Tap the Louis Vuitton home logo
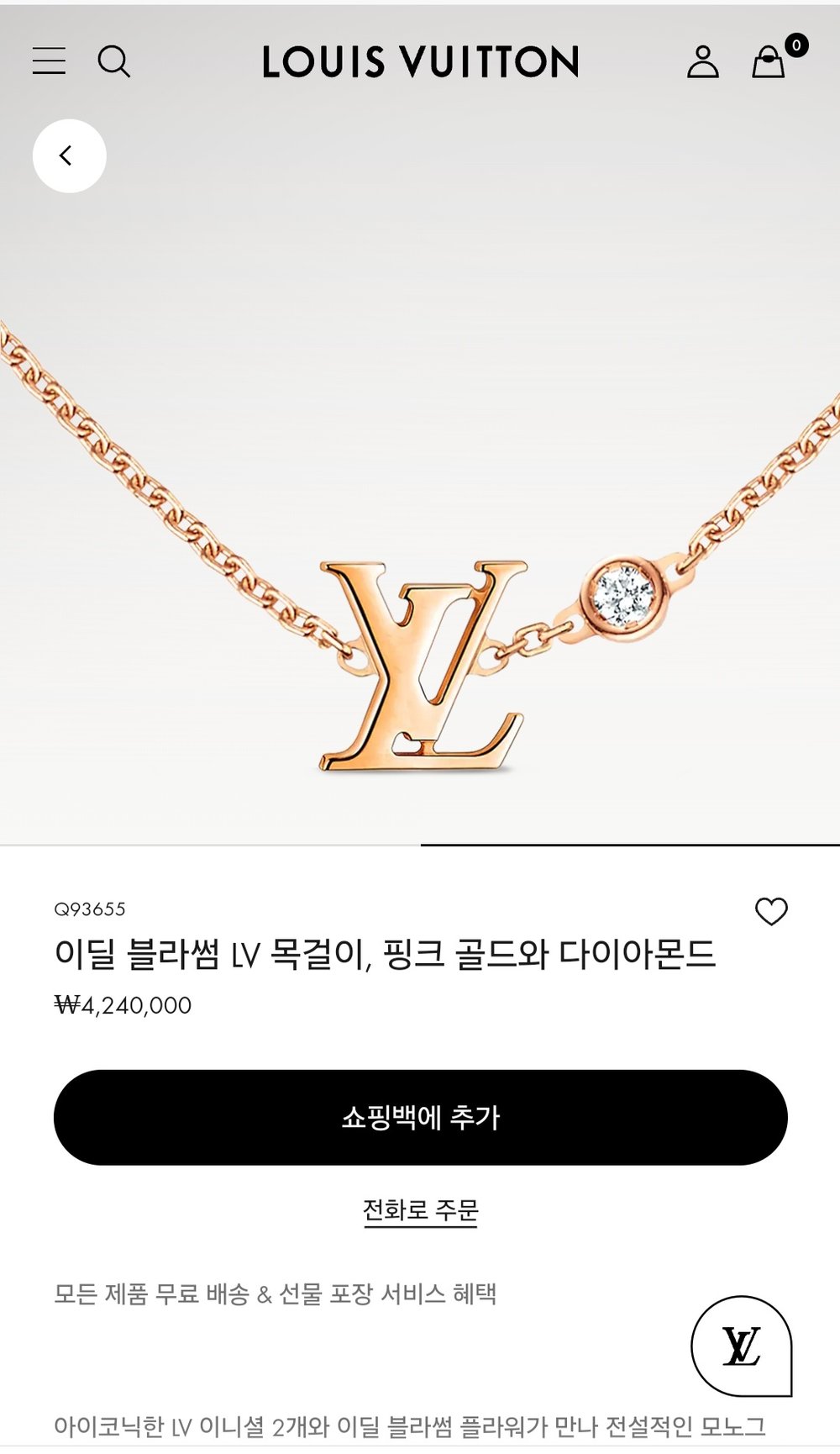The width and height of the screenshot is (840, 1454). (x=420, y=61)
